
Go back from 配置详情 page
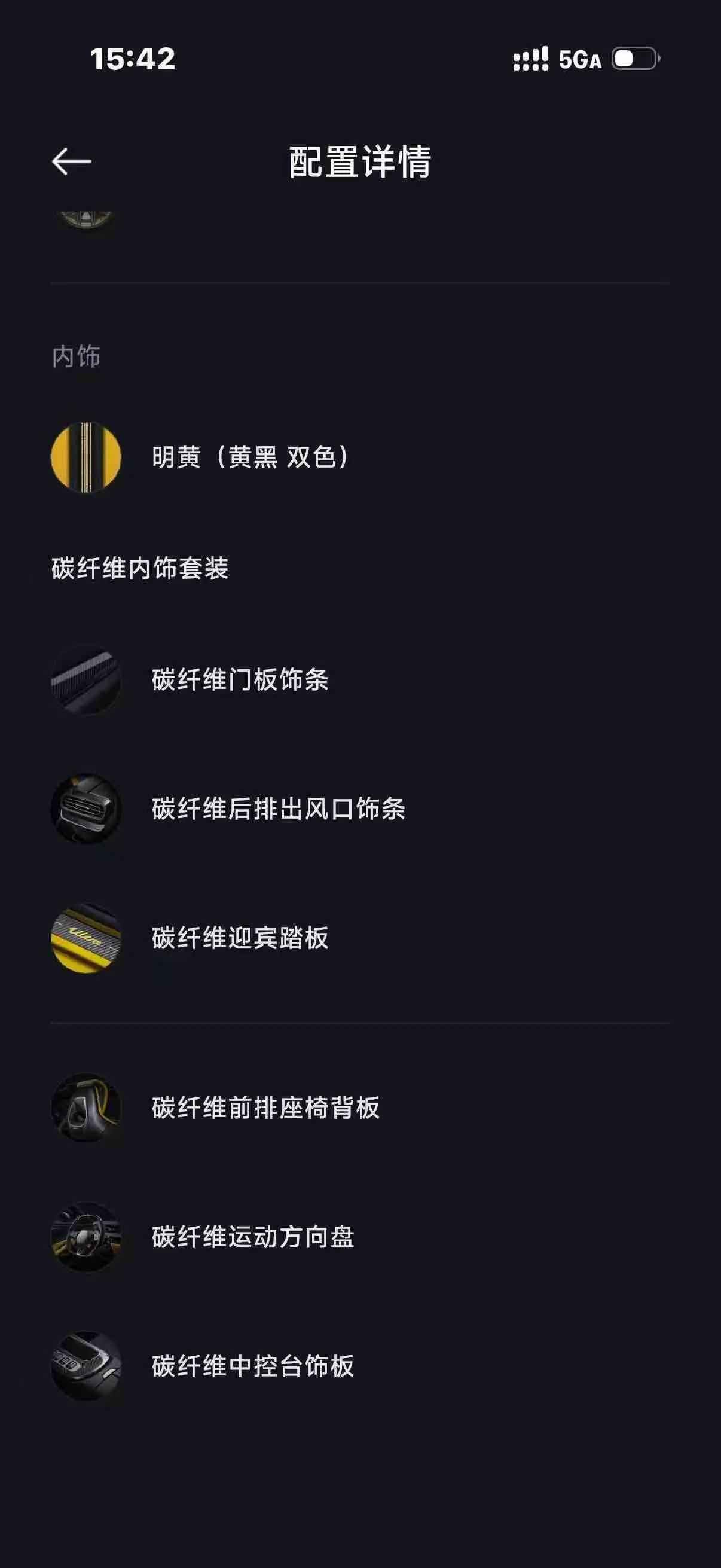coord(72,162)
